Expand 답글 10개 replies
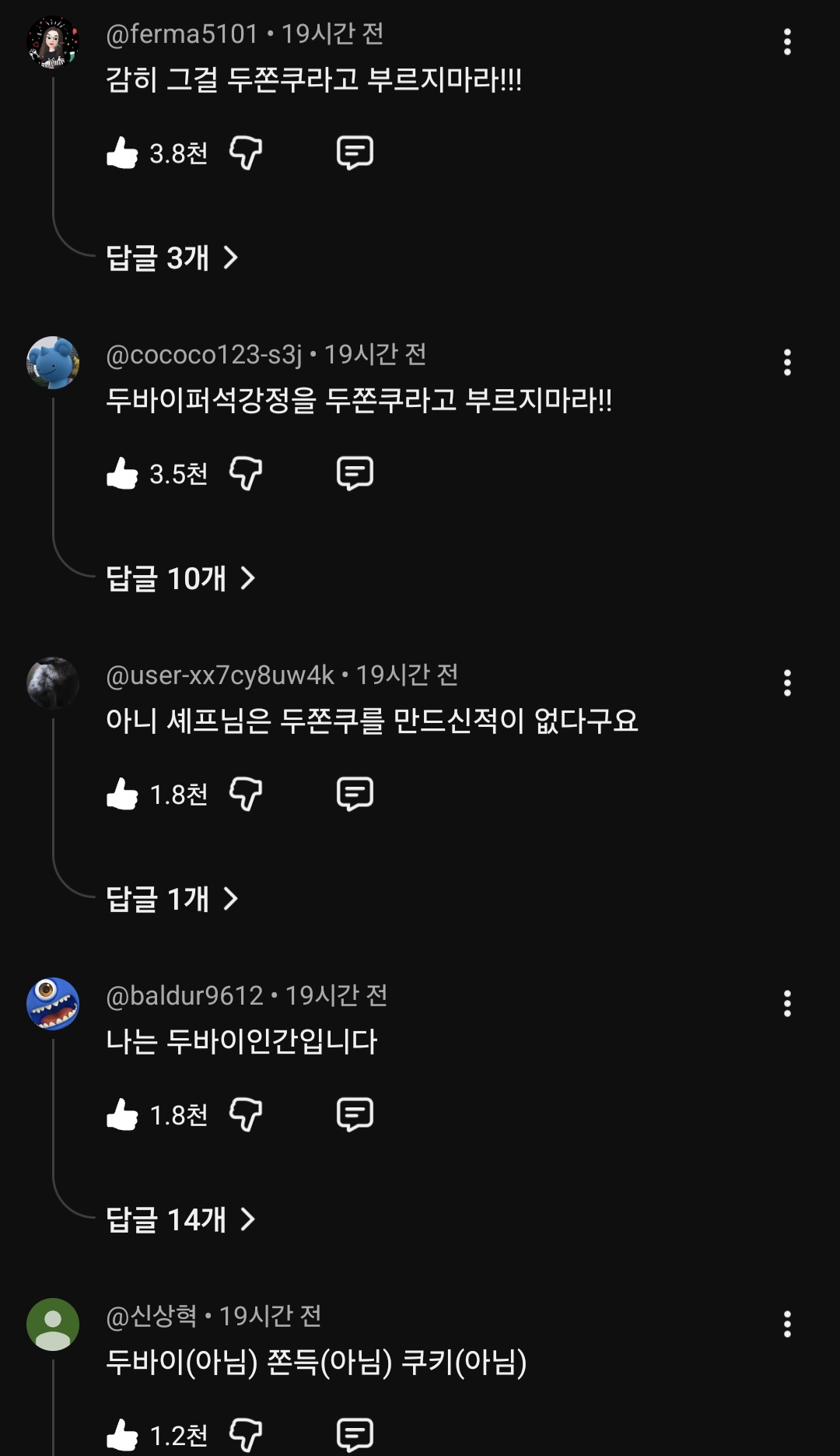840x1456 pixels. (180, 578)
